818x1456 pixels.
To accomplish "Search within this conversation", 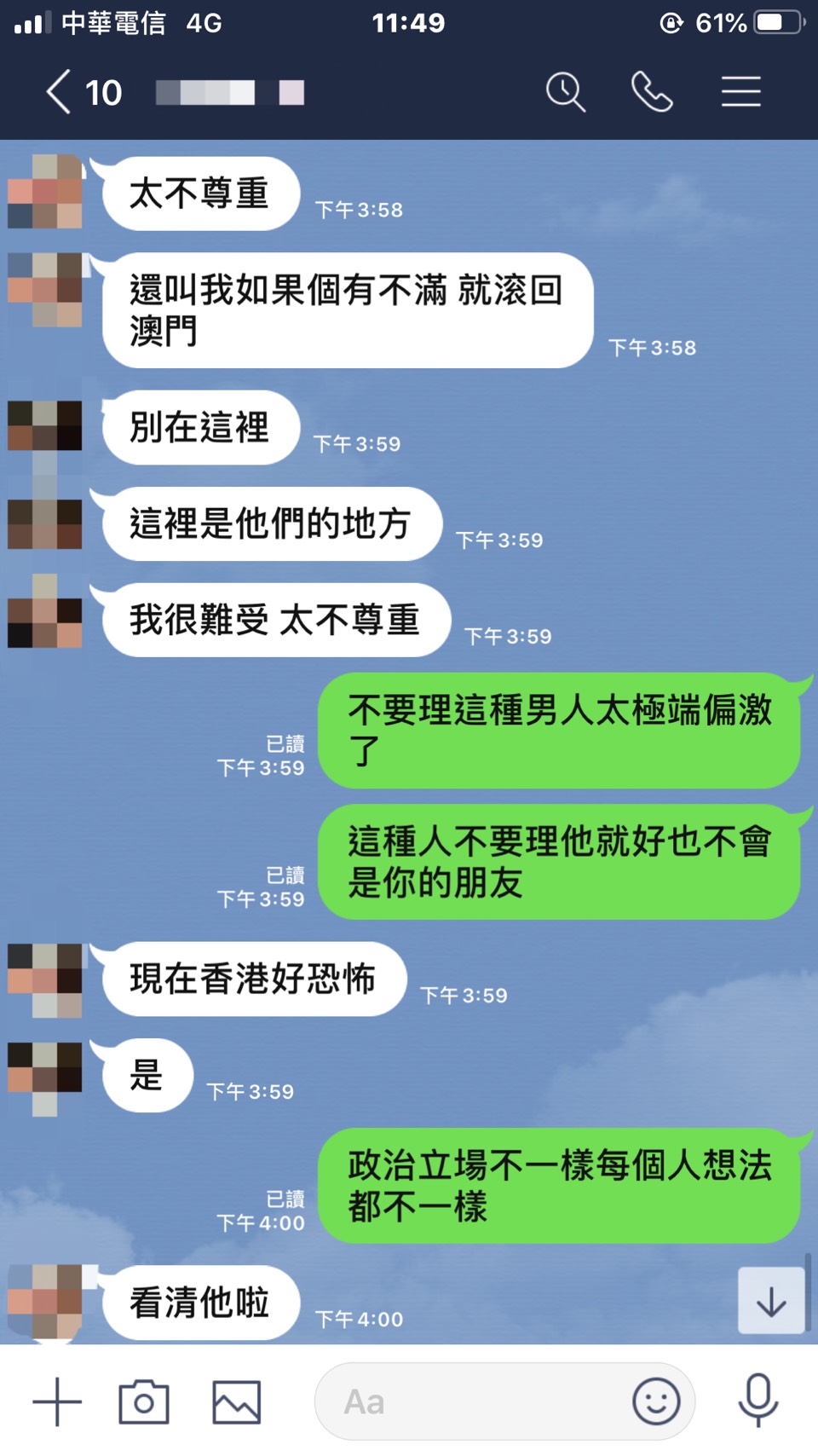I will point(565,92).
